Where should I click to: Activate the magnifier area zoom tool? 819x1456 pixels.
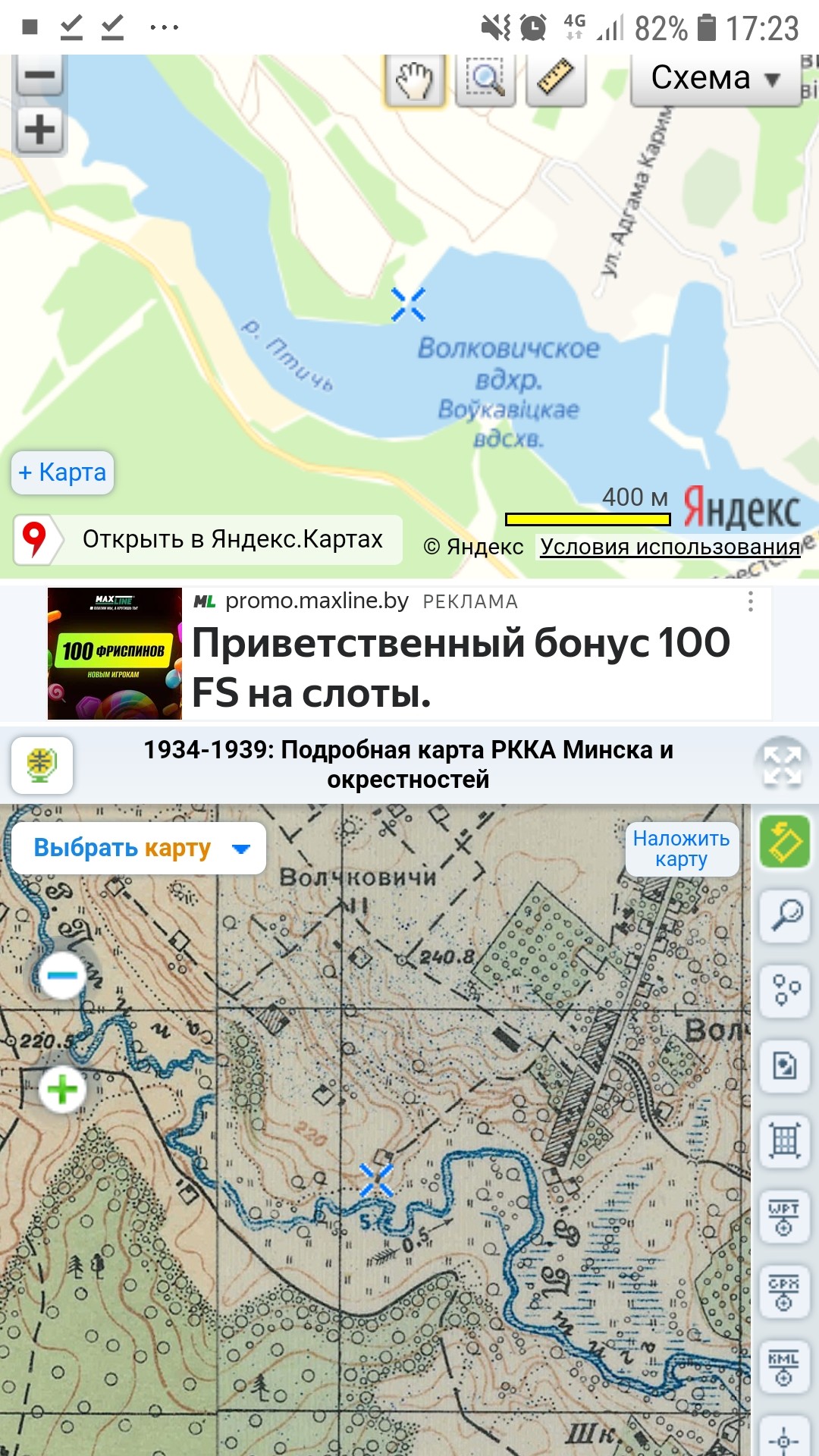tap(485, 79)
